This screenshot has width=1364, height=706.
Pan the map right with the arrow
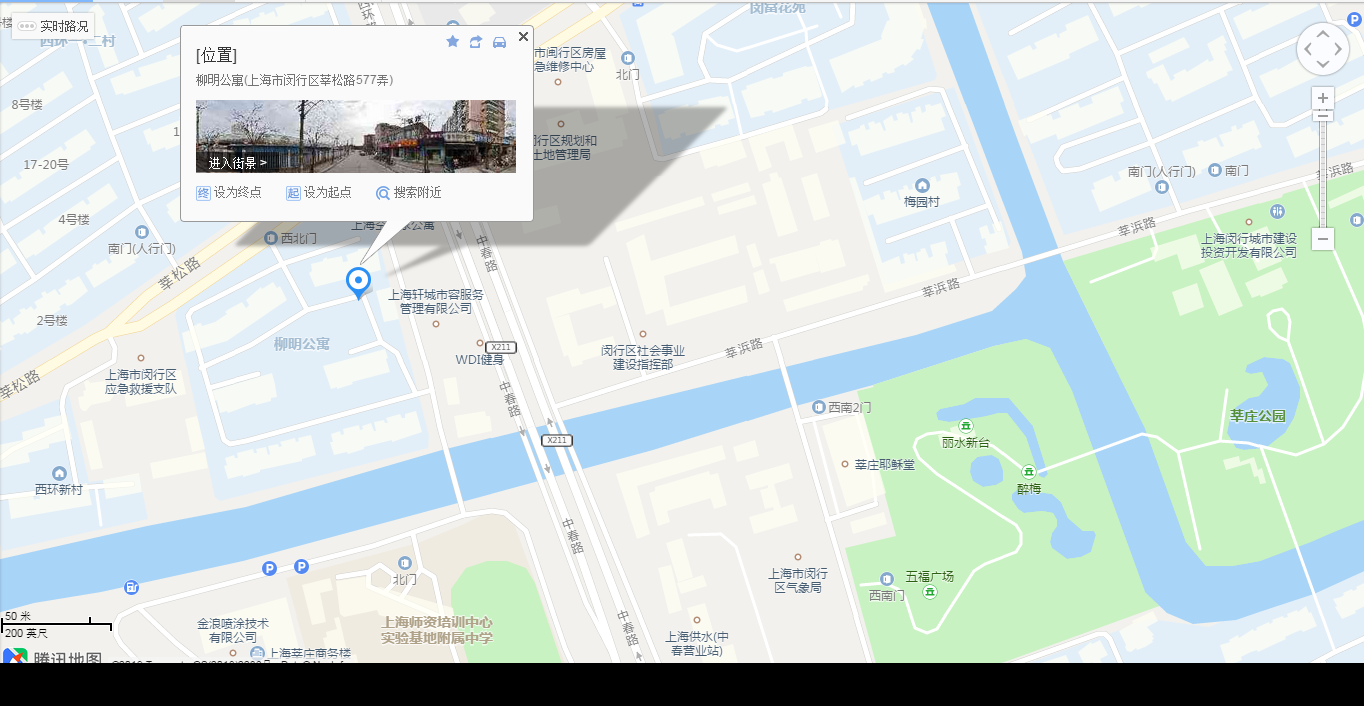[1338, 49]
